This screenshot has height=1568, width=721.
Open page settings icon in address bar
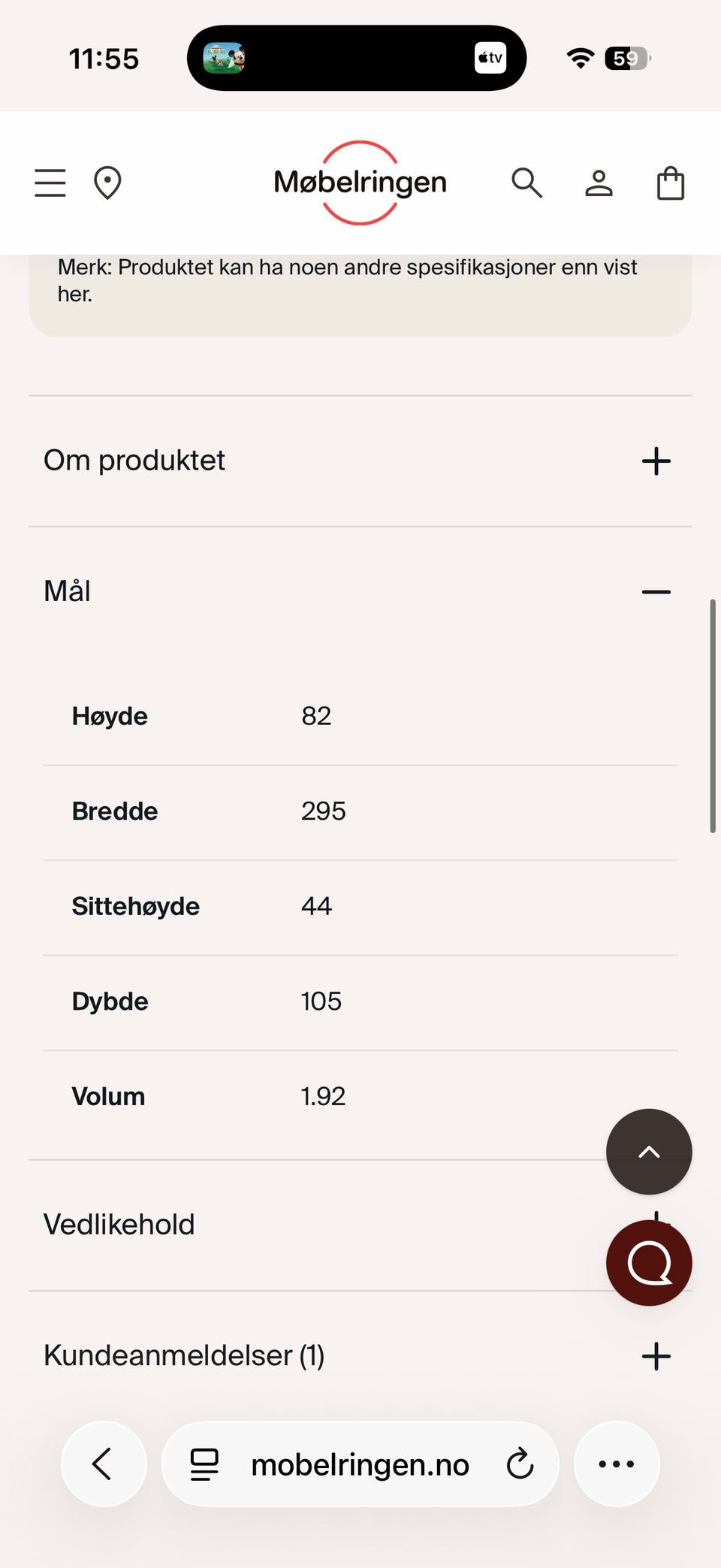[x=204, y=1464]
